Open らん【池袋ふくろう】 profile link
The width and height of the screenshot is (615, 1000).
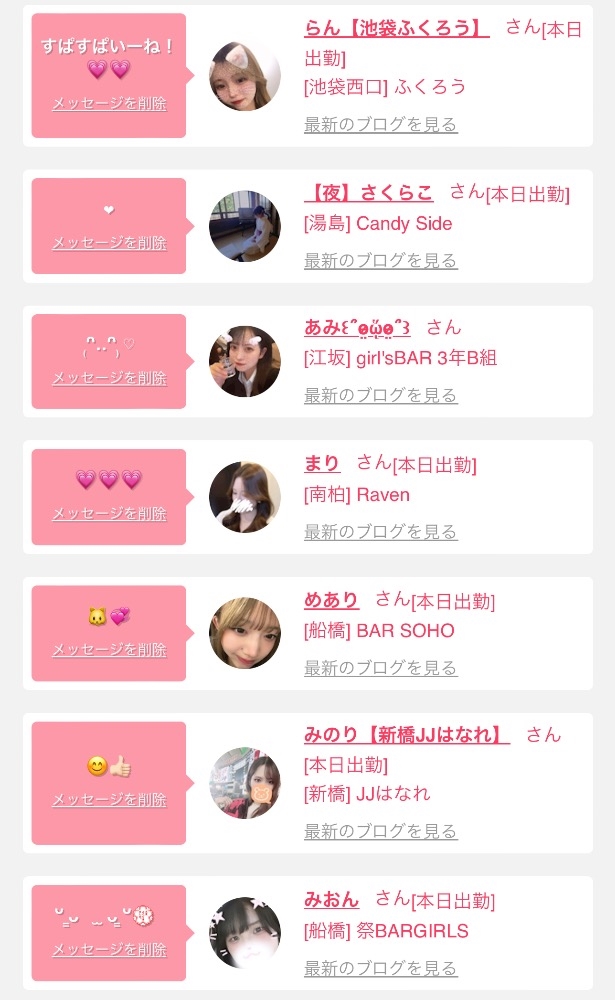point(396,28)
